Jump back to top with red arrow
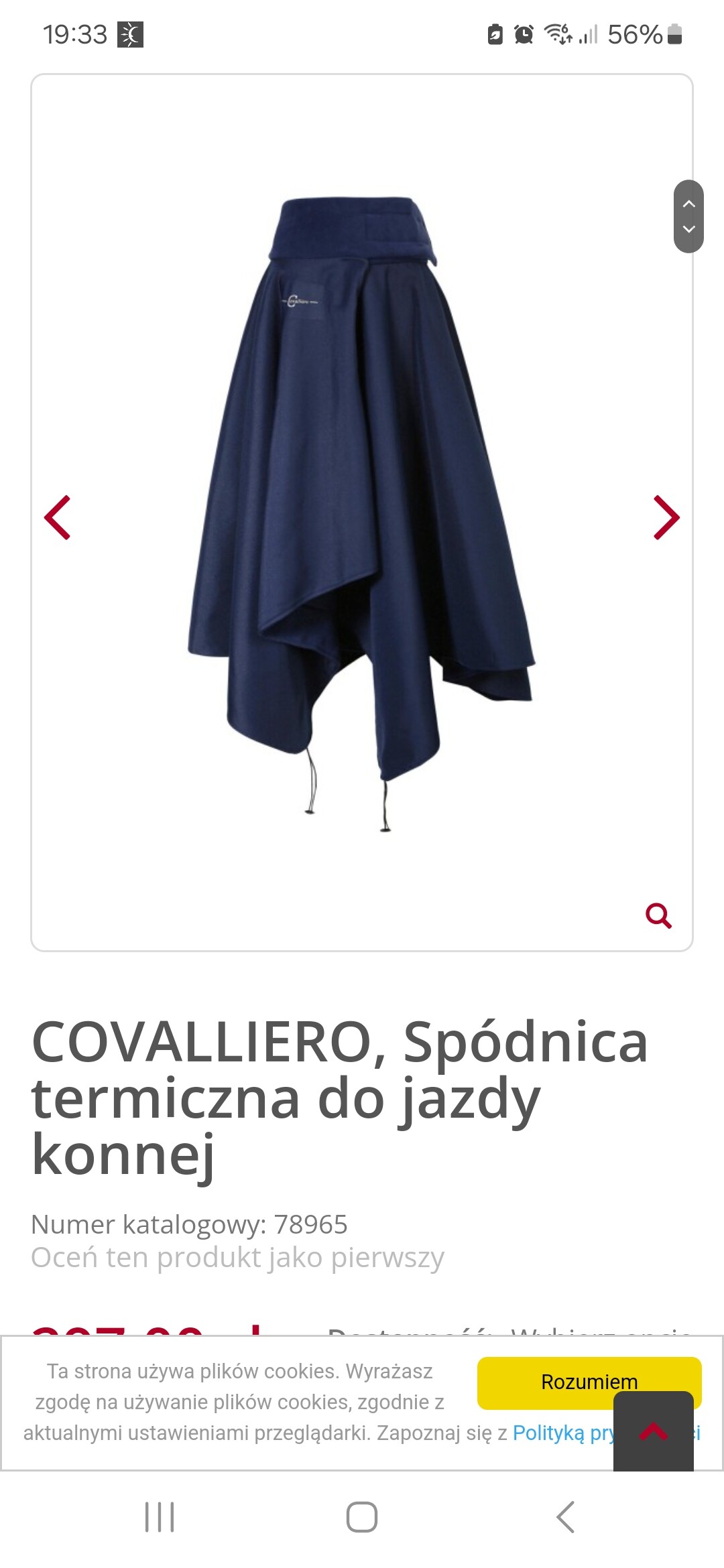This screenshot has height=1568, width=724. 653,1431
